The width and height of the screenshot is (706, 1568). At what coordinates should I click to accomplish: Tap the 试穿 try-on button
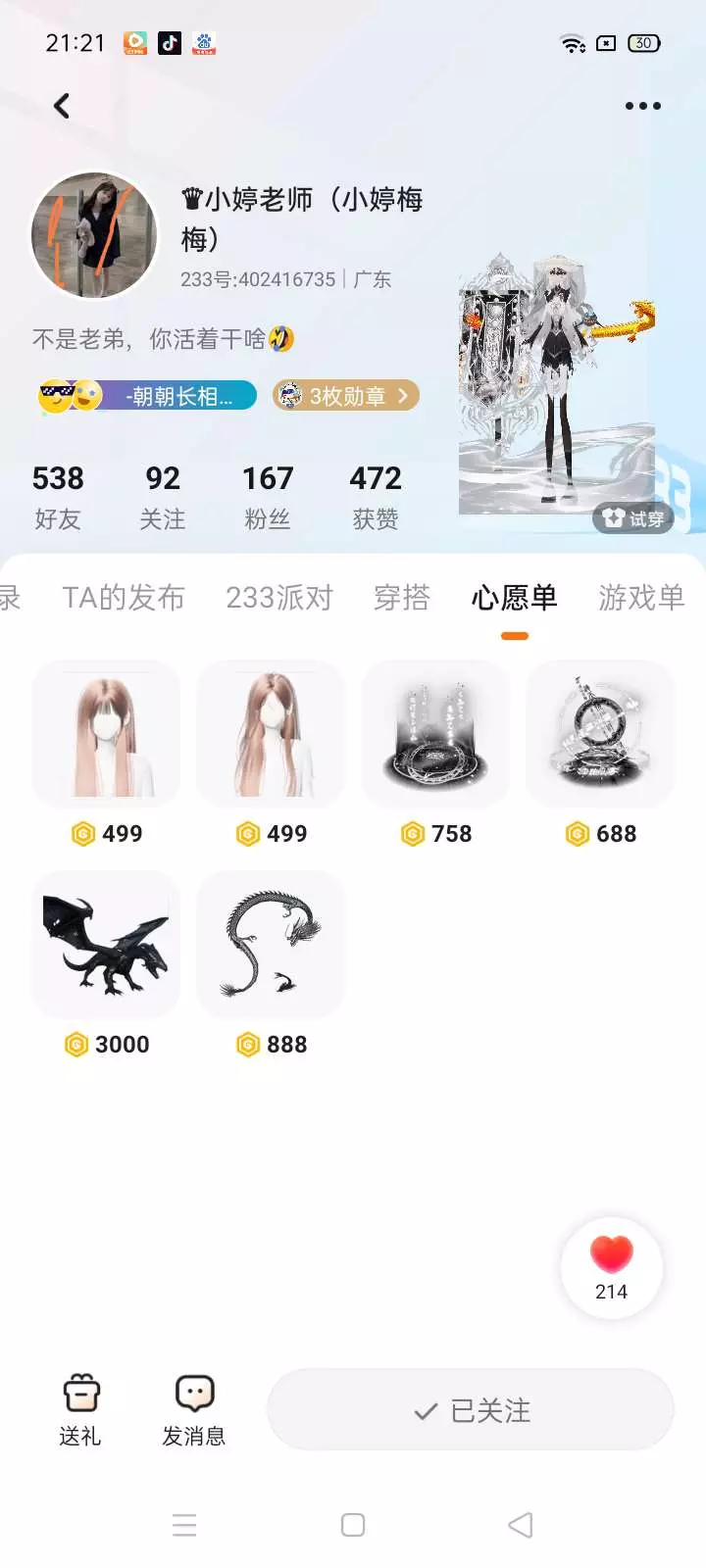click(x=632, y=517)
